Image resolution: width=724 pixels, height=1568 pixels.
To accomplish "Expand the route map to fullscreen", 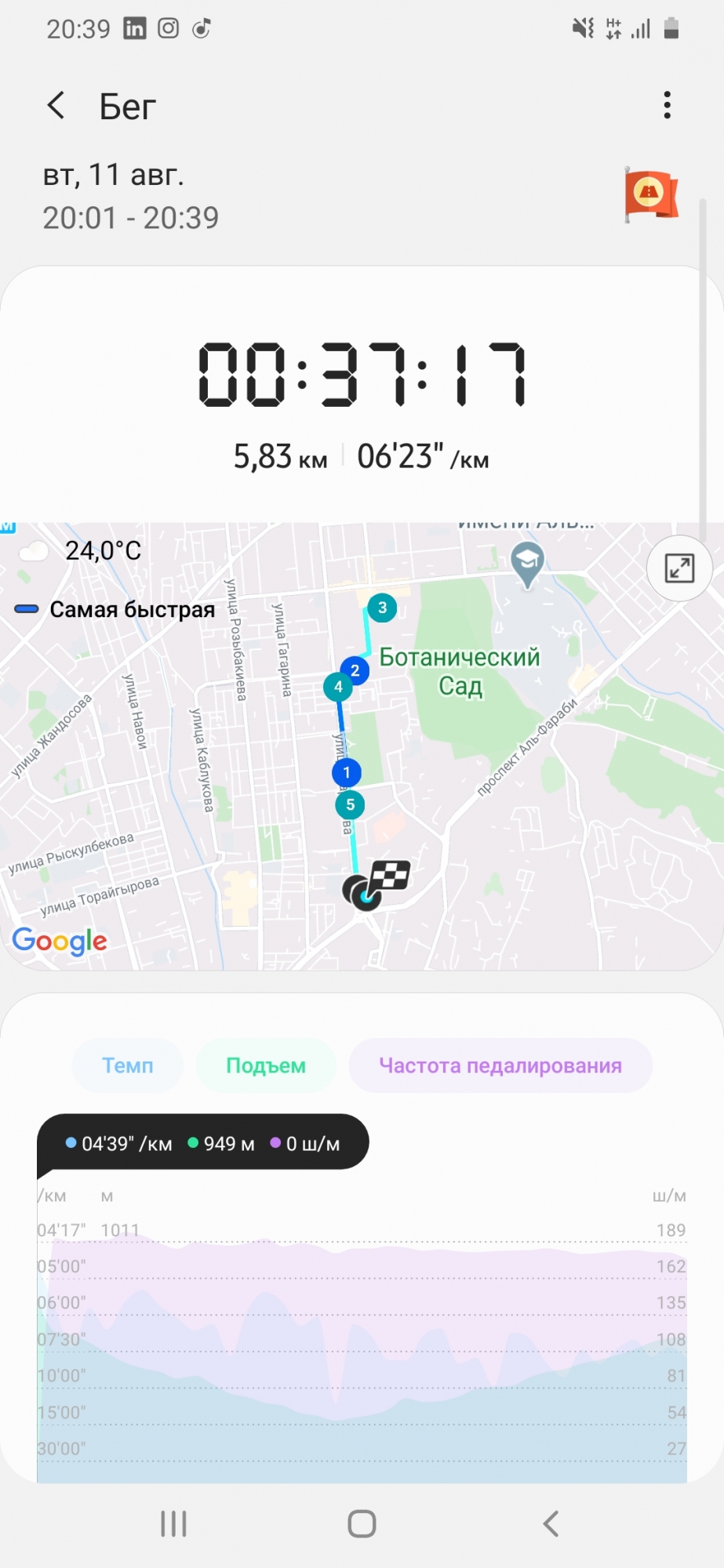I will pos(679,568).
